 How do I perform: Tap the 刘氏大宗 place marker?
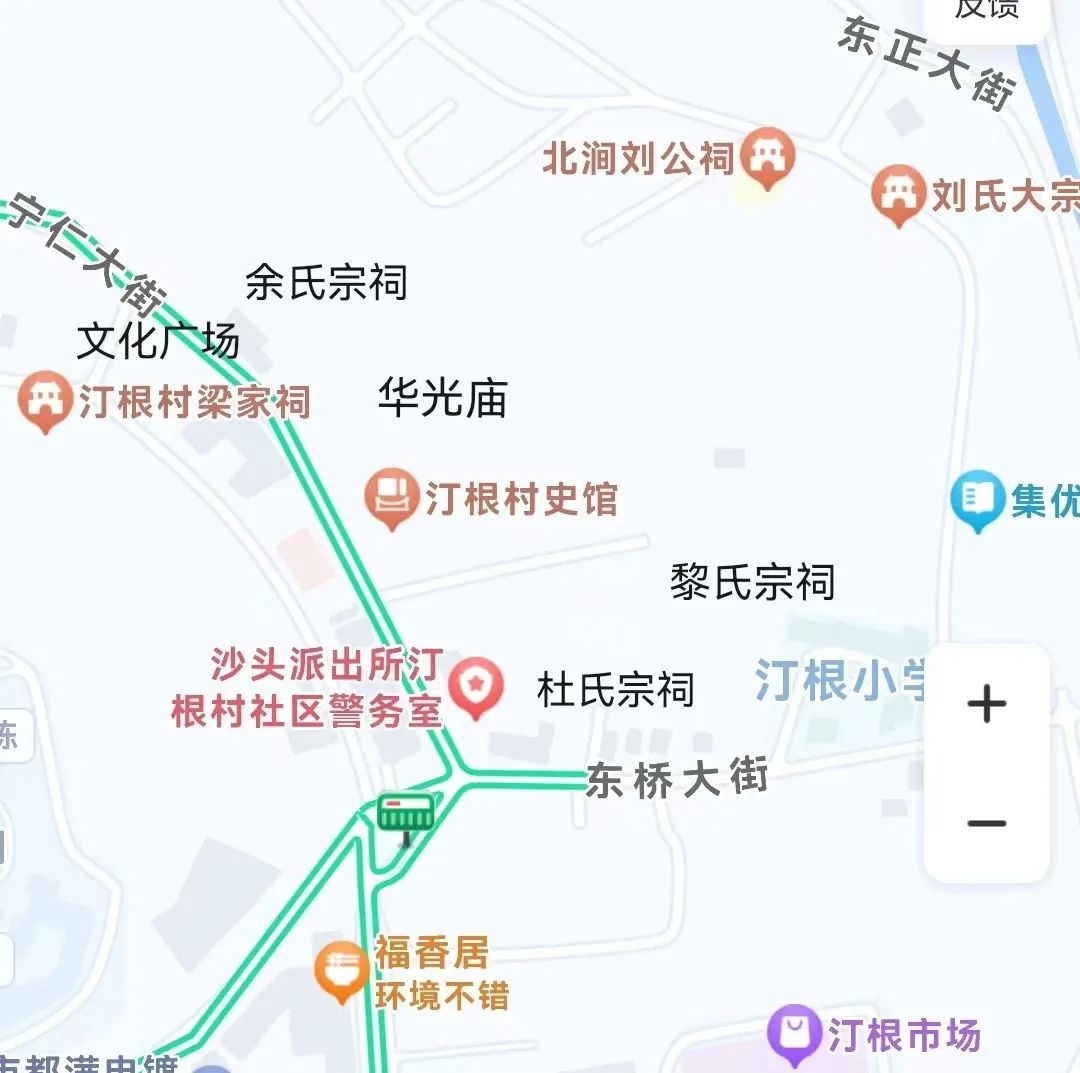click(x=897, y=194)
